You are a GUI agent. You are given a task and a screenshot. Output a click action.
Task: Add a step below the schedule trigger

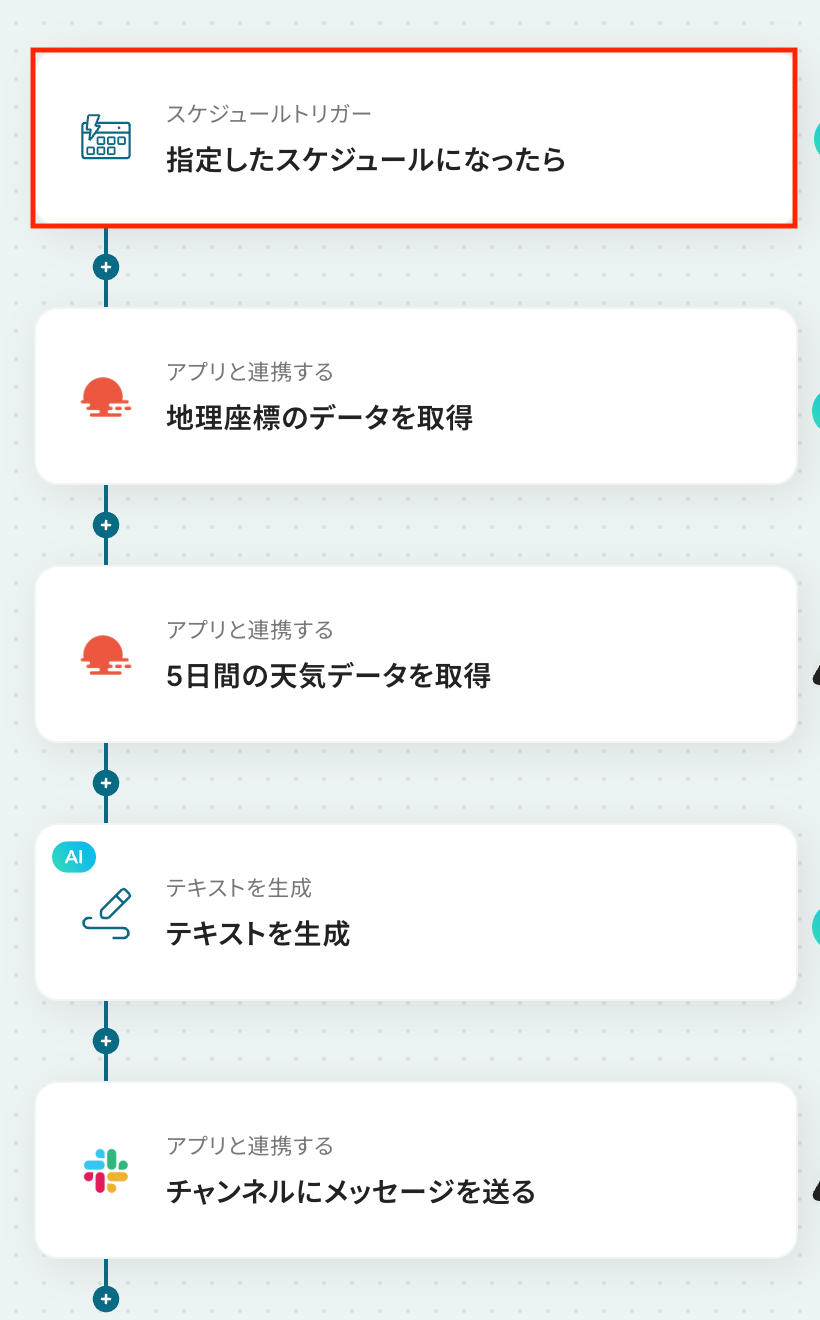(105, 267)
